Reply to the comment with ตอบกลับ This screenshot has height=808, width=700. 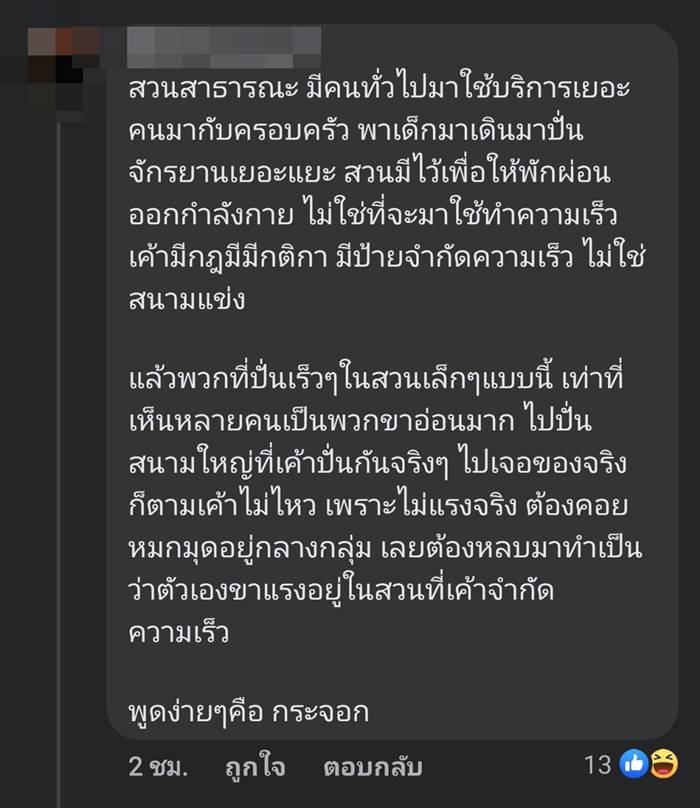(372, 767)
